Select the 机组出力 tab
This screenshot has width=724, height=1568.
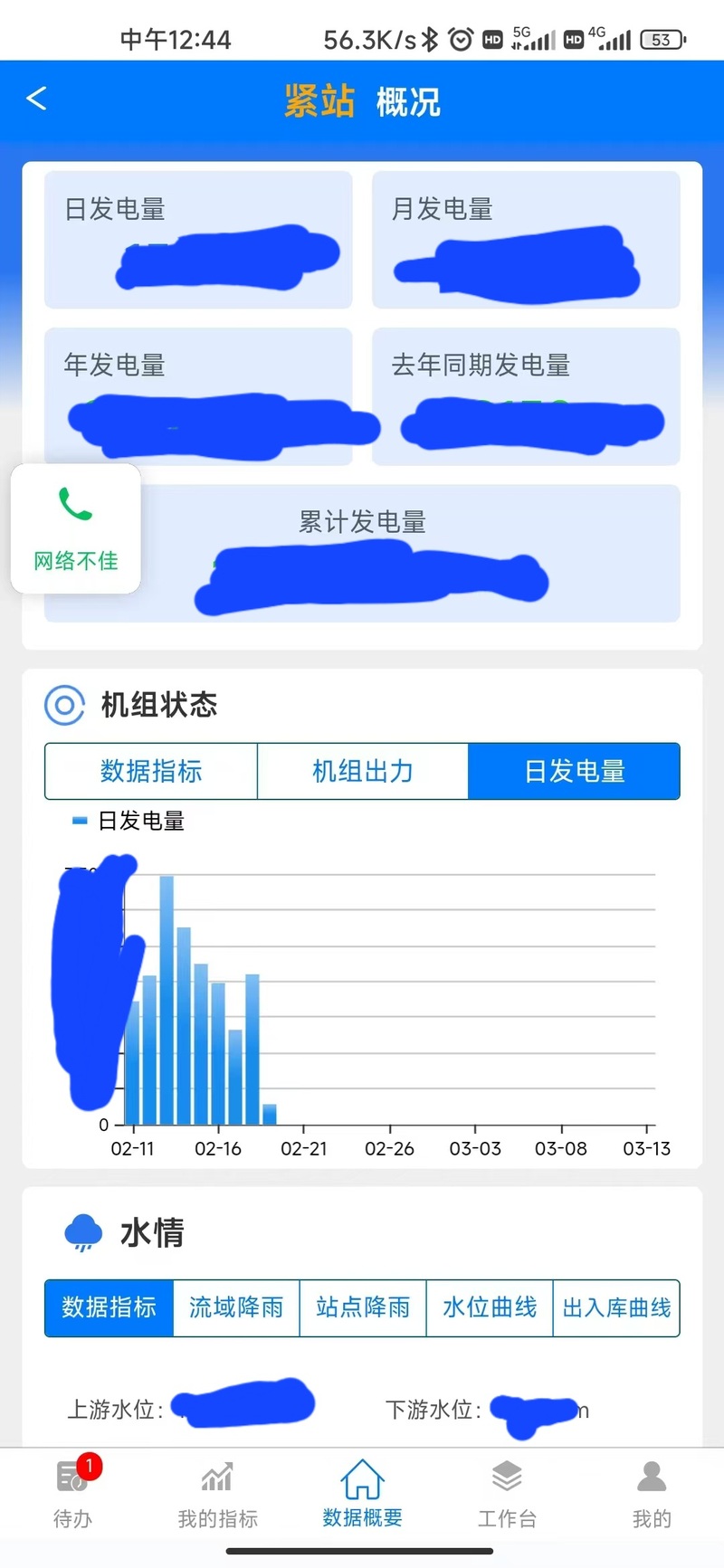[363, 771]
